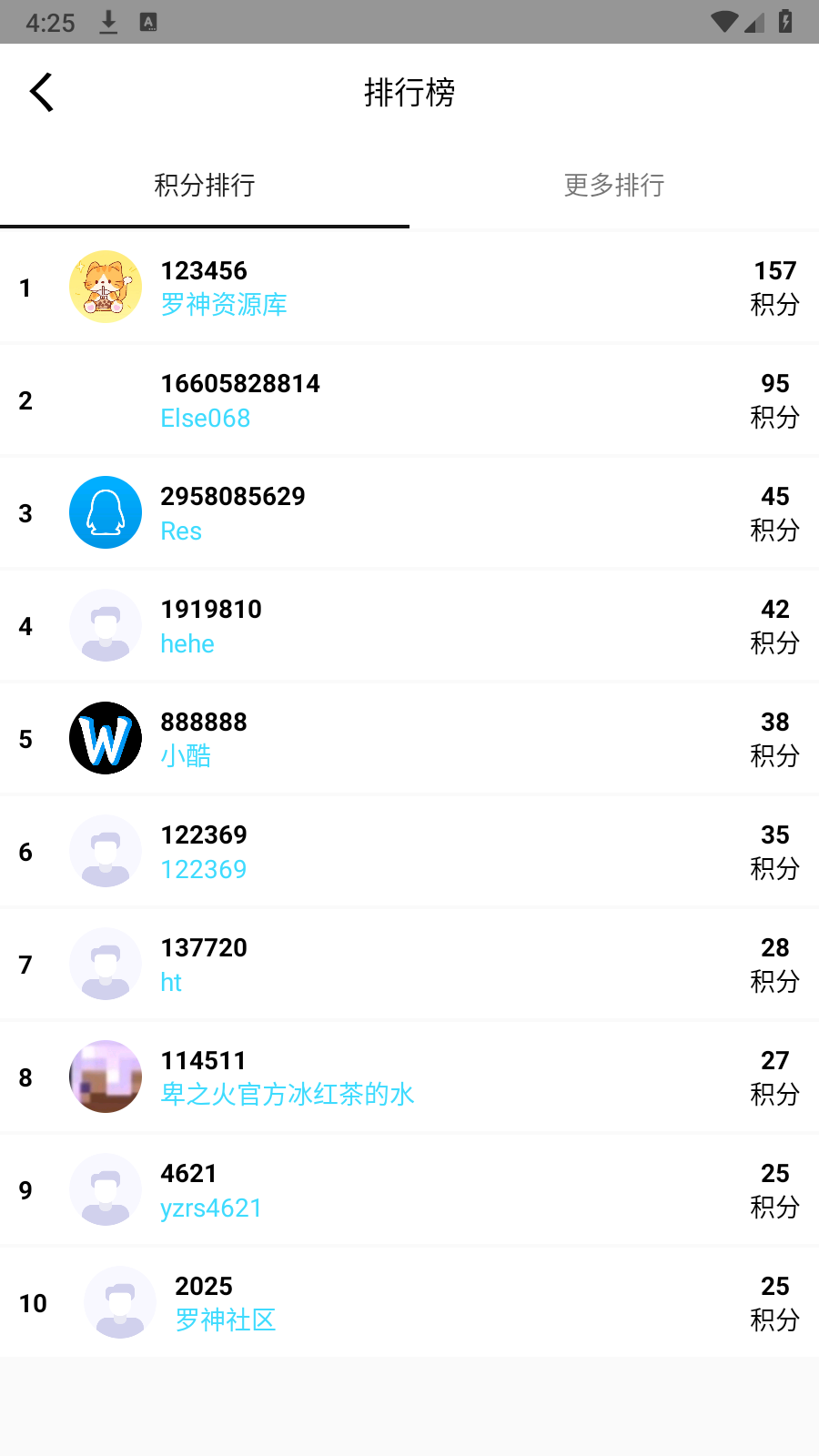819x1456 pixels.
Task: Open the row for user 小酷
Action: pos(409,739)
